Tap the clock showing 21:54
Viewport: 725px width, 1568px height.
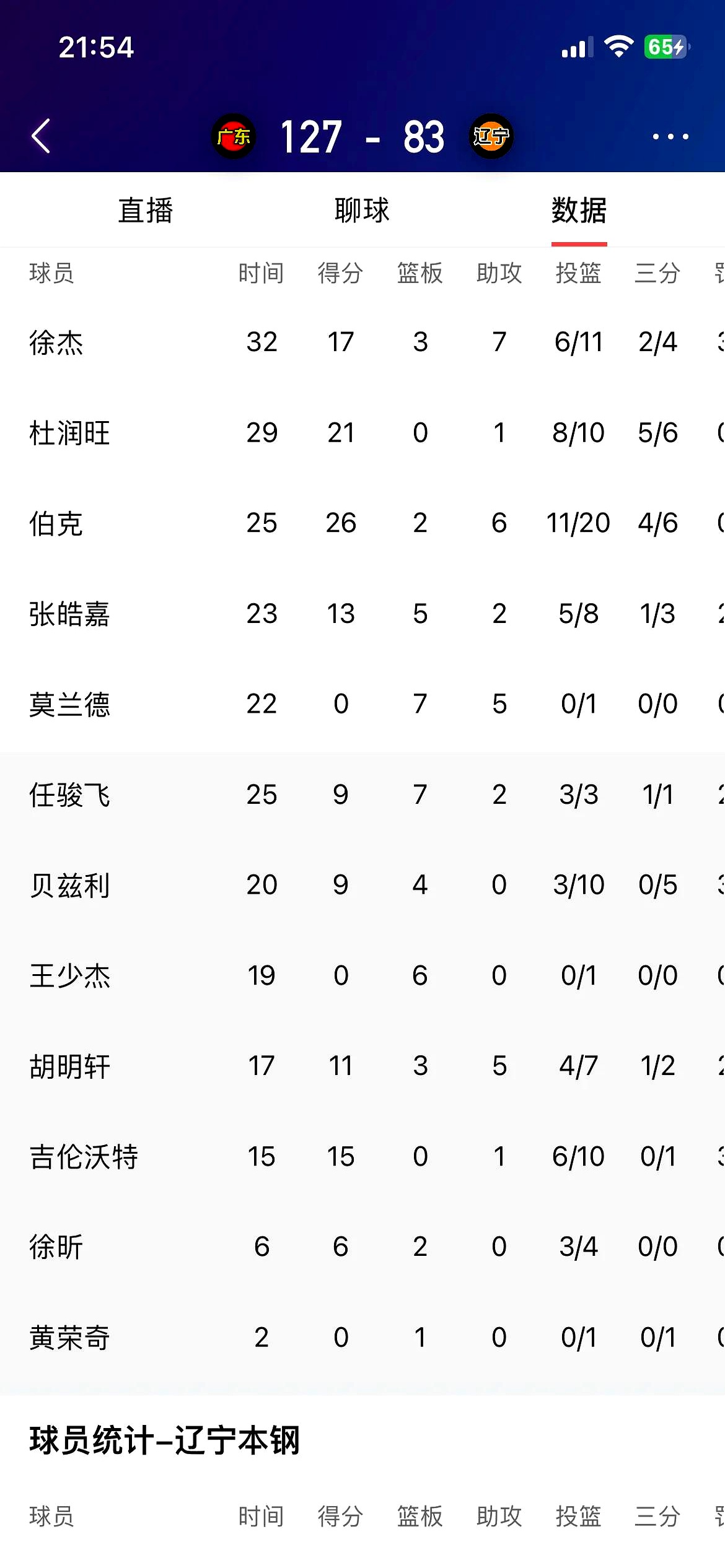96,47
